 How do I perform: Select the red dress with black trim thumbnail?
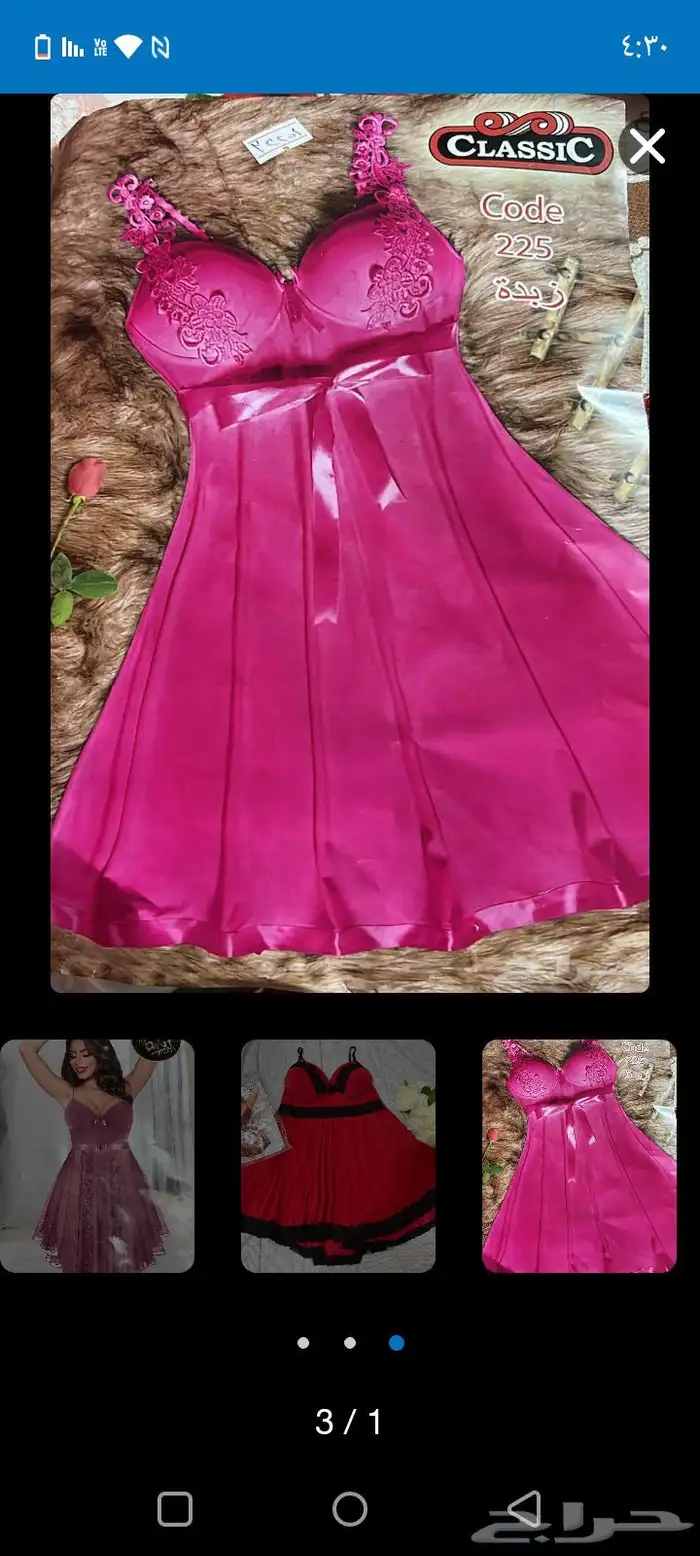(338, 1156)
